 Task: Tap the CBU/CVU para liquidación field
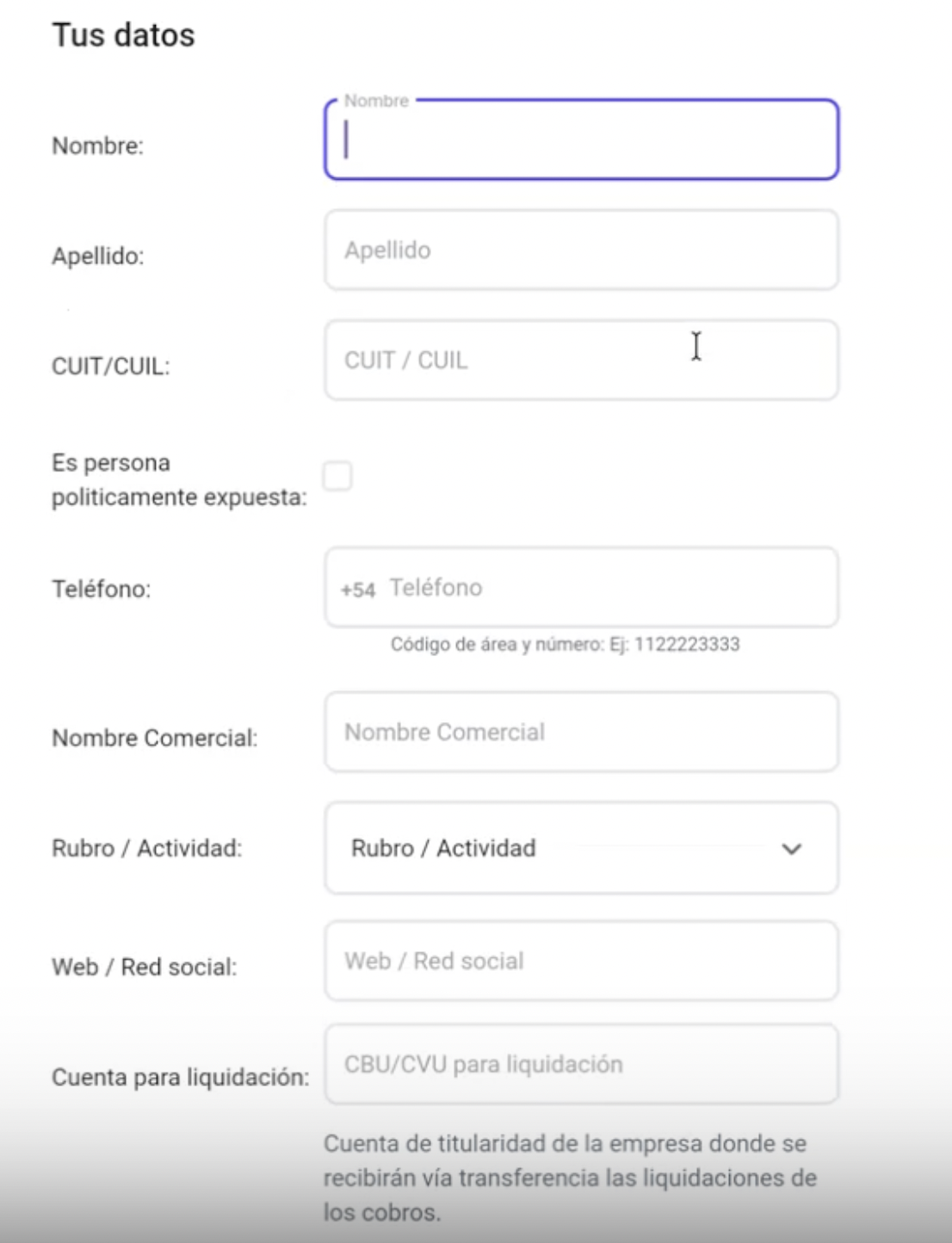coord(581,1065)
